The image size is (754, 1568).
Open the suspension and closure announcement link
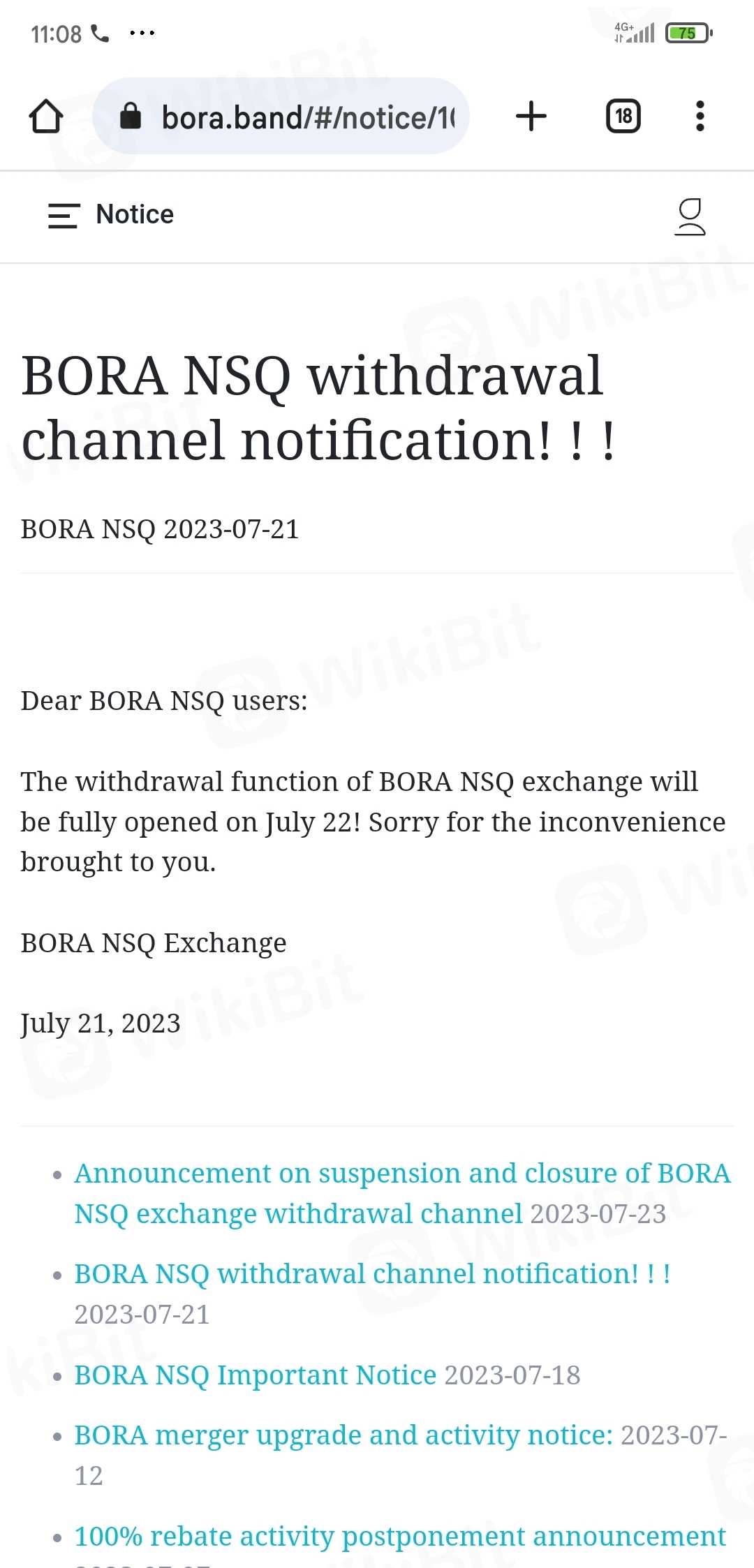pos(401,1174)
